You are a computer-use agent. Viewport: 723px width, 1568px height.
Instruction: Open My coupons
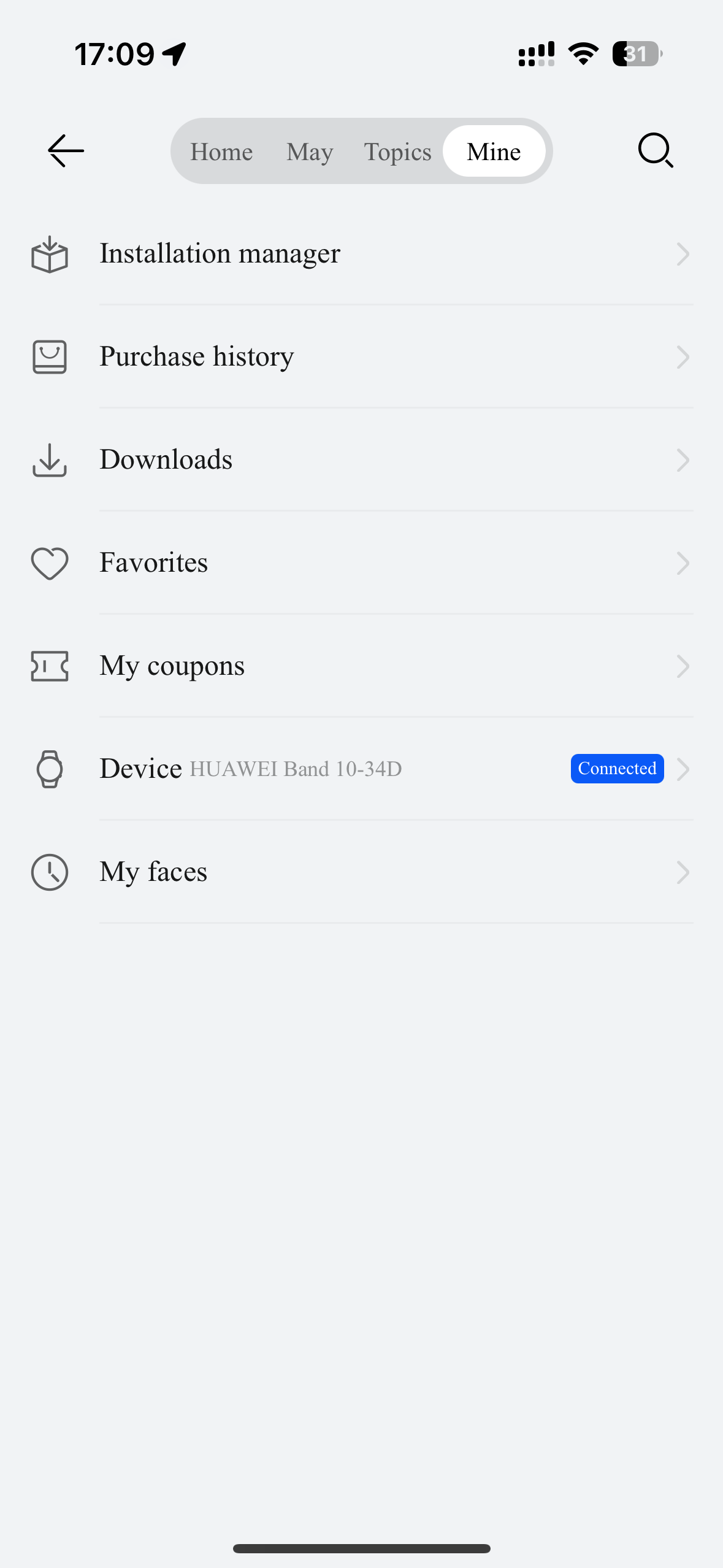[x=362, y=666]
